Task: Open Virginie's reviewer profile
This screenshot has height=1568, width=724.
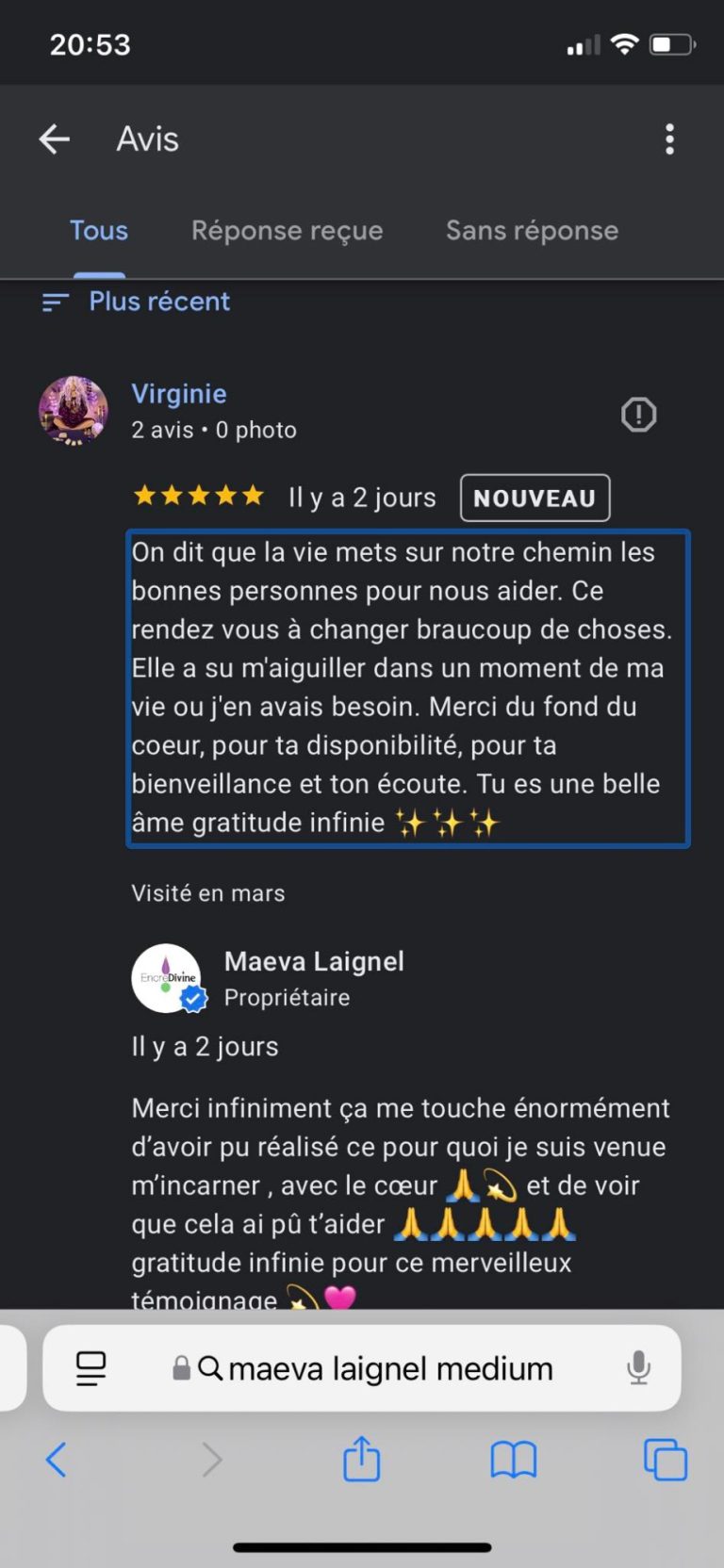Action: point(178,394)
